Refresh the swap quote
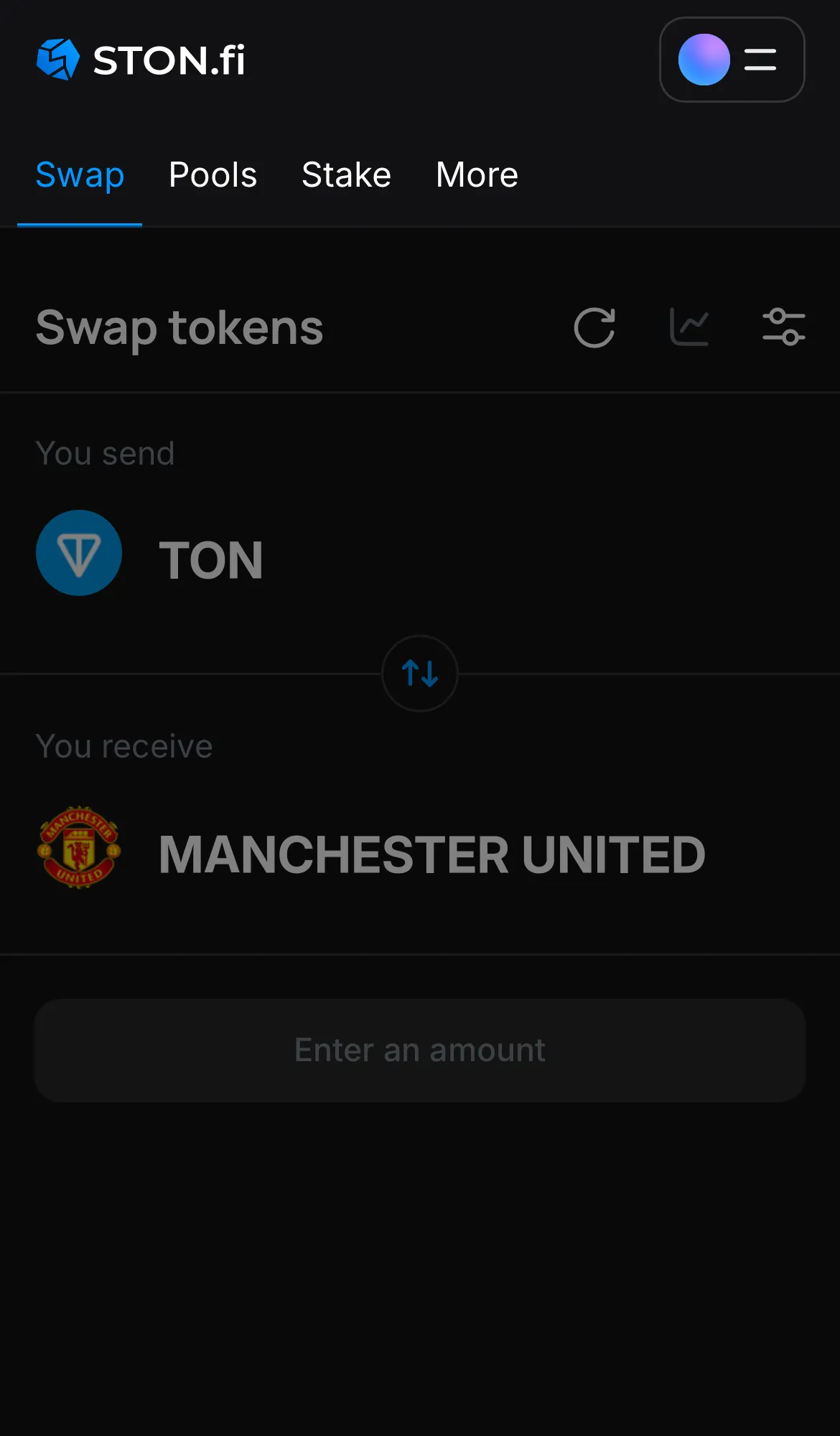The image size is (840, 1436). pos(594,327)
